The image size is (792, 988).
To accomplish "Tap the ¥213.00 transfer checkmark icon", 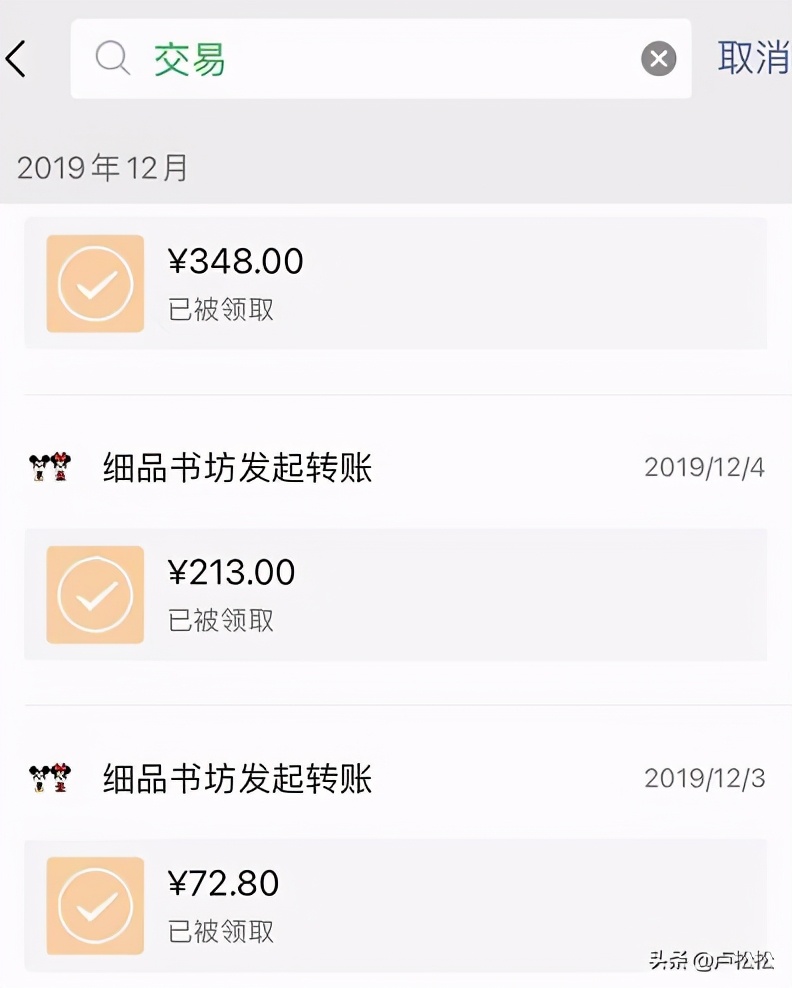I will coord(94,594).
